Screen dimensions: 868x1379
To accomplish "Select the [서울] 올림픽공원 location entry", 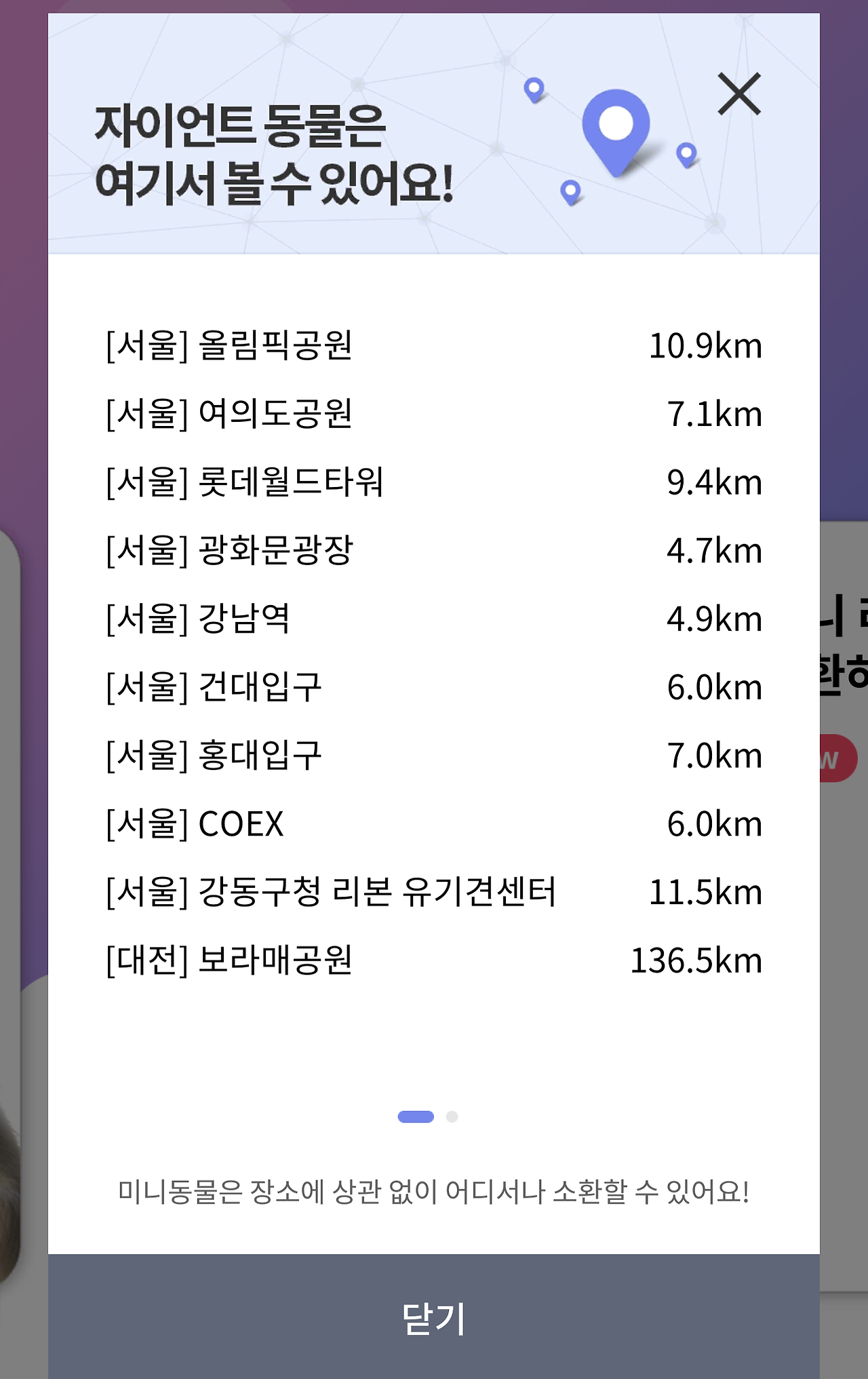I will click(x=434, y=345).
